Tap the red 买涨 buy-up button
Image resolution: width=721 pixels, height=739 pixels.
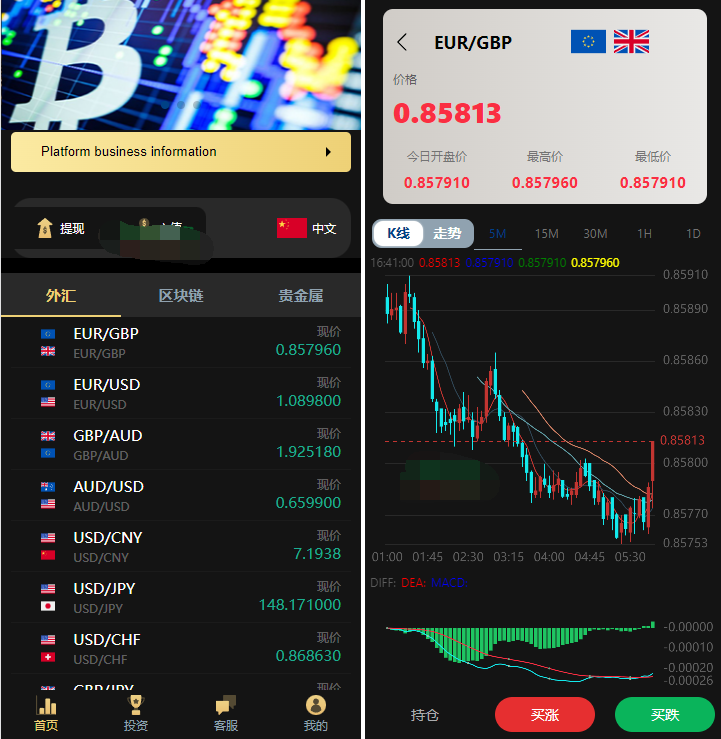[x=544, y=715]
